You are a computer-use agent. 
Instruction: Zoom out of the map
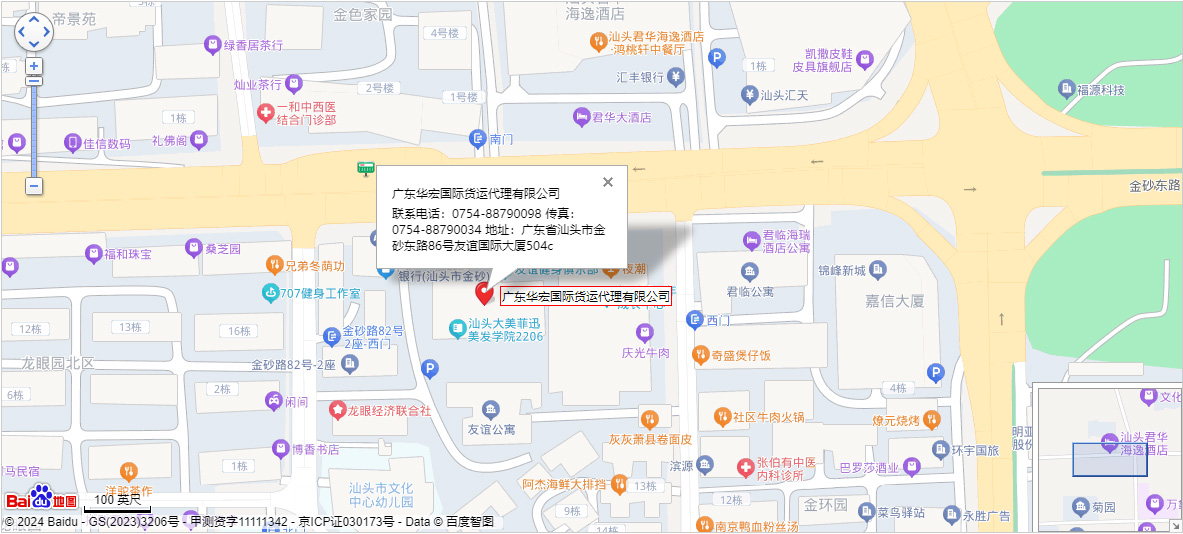34,186
